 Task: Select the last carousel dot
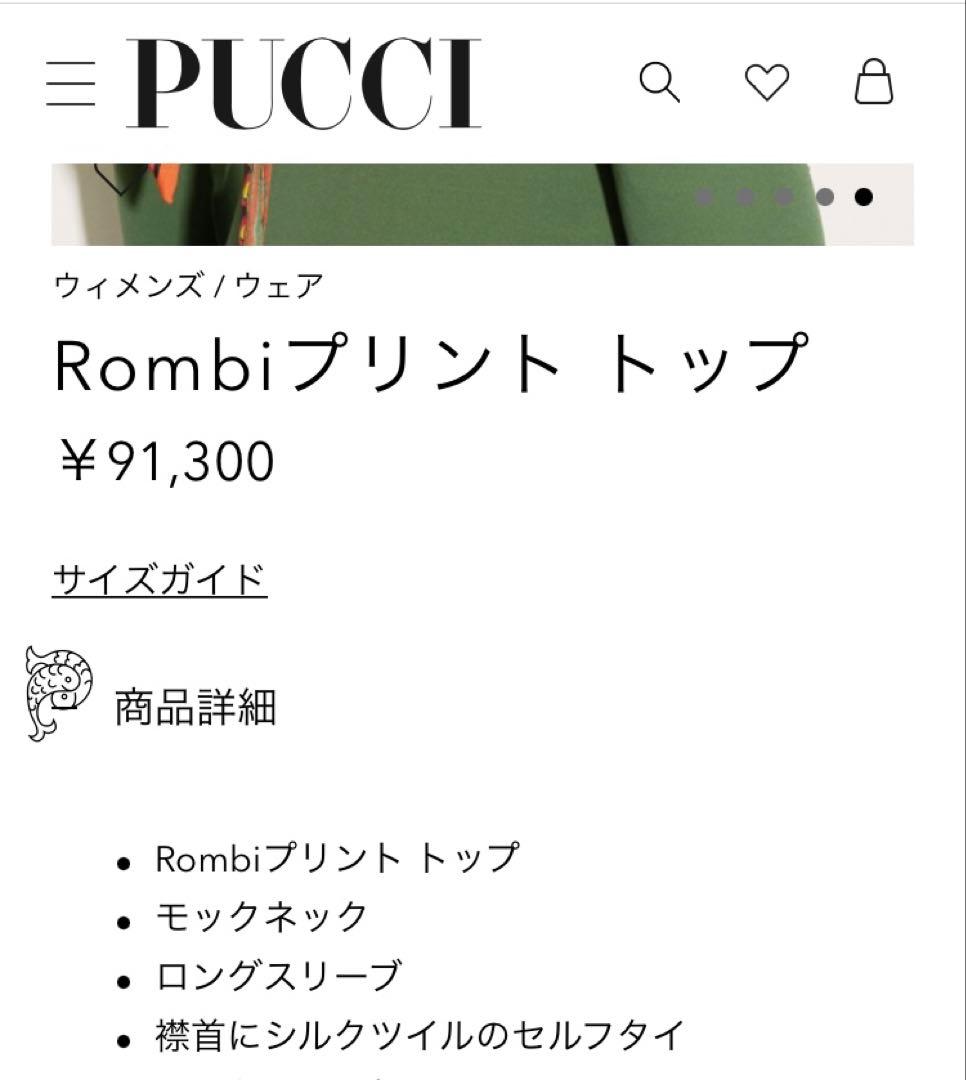(x=864, y=197)
